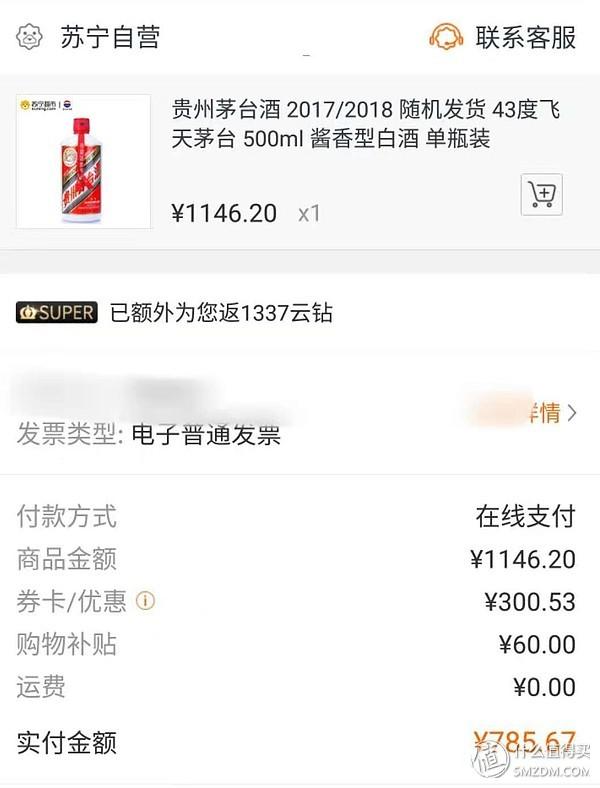
Task: Add the Moutai item to cart
Action: 541,193
